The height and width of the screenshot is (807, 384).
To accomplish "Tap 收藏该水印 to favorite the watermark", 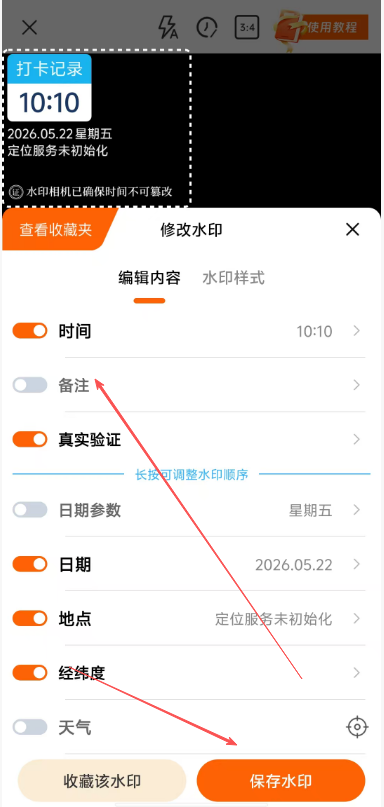I will coord(102,781).
